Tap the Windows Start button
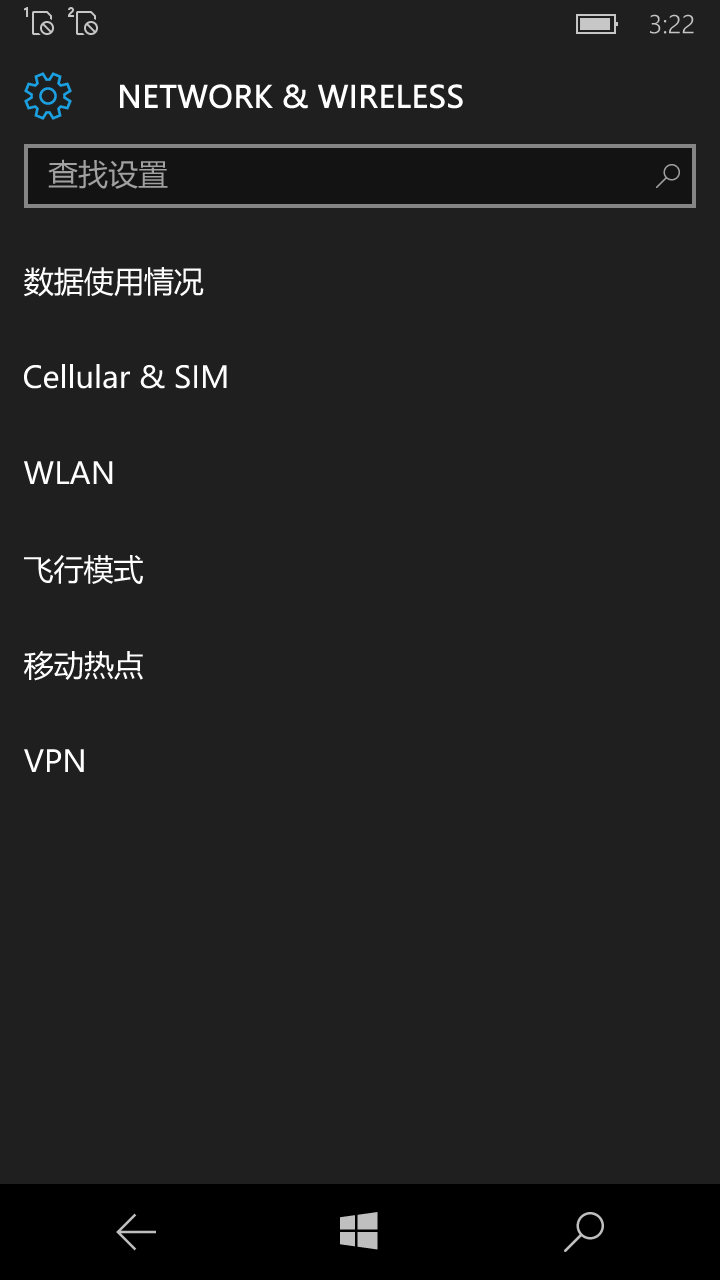Viewport: 720px width, 1280px height. [359, 1231]
